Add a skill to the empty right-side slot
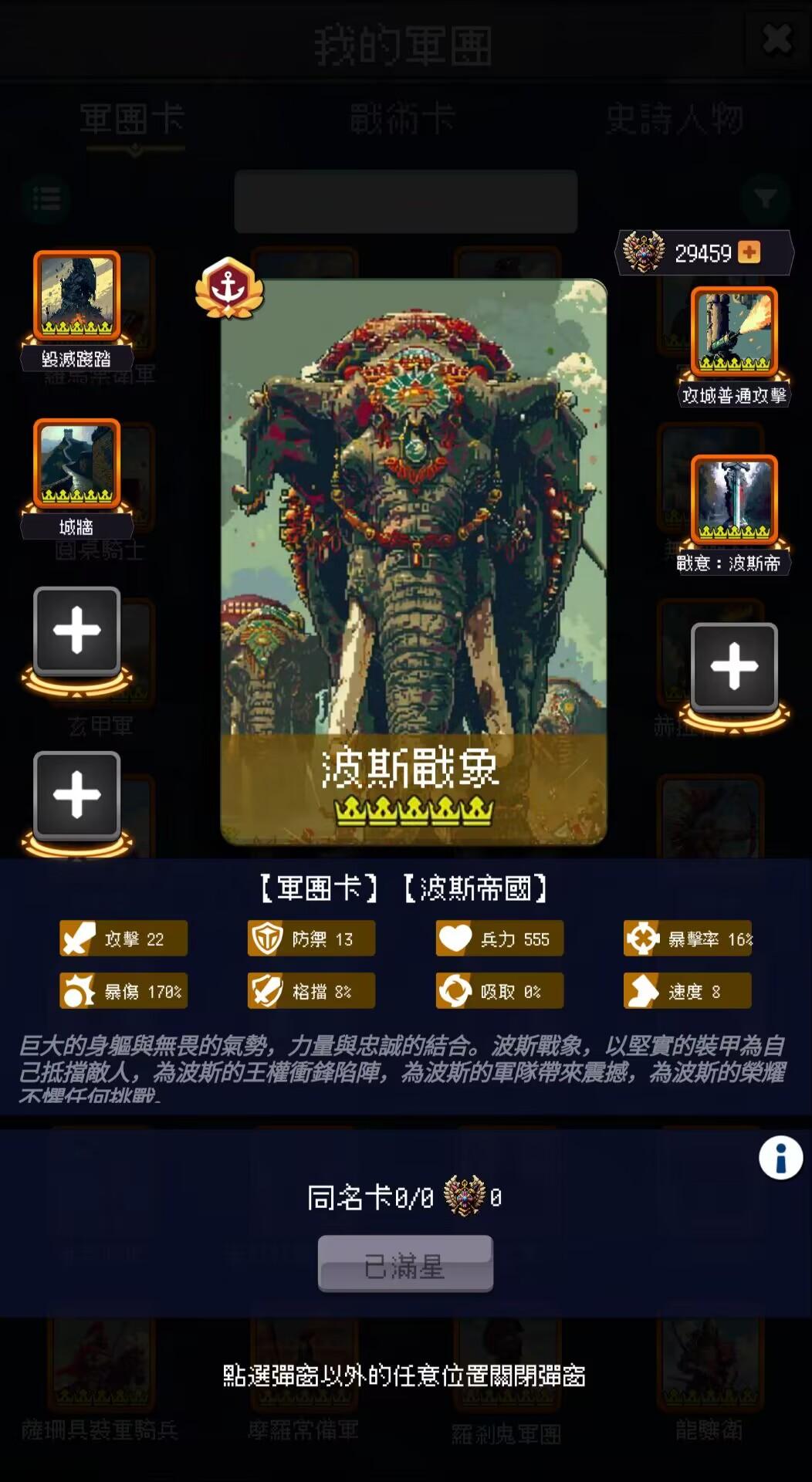The width and height of the screenshot is (812, 1482). coord(734,667)
